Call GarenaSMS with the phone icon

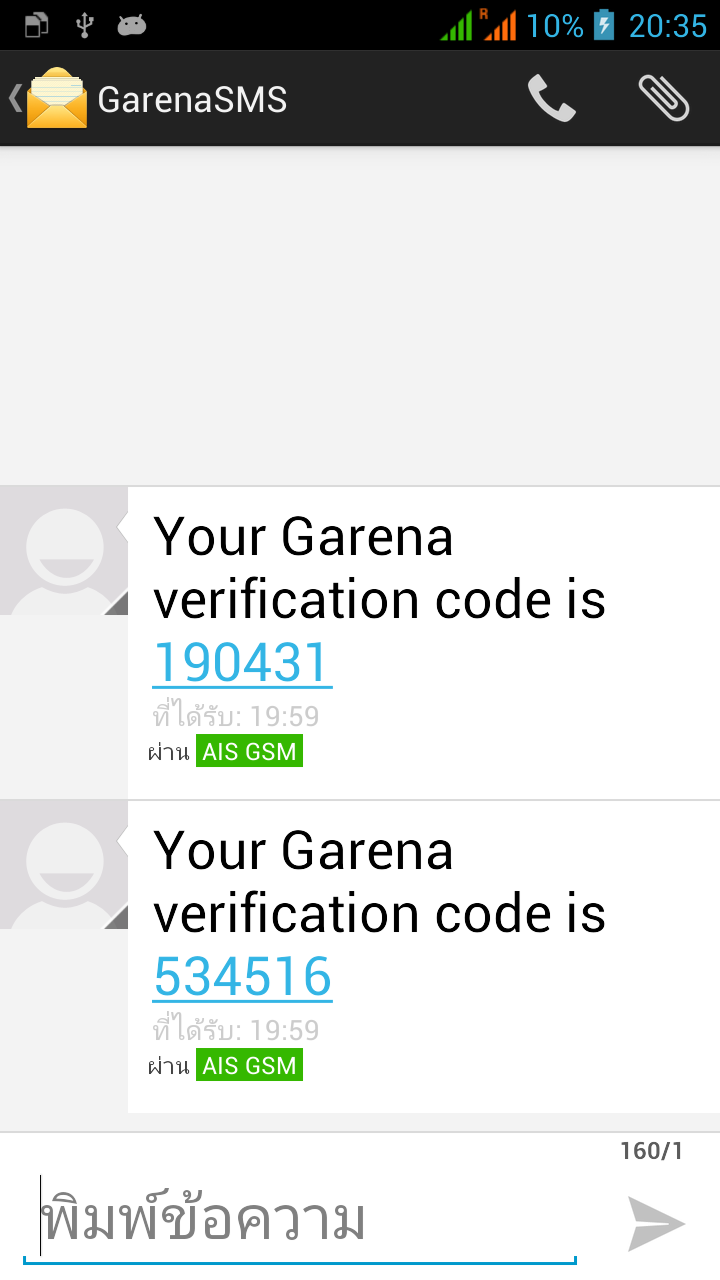(551, 99)
